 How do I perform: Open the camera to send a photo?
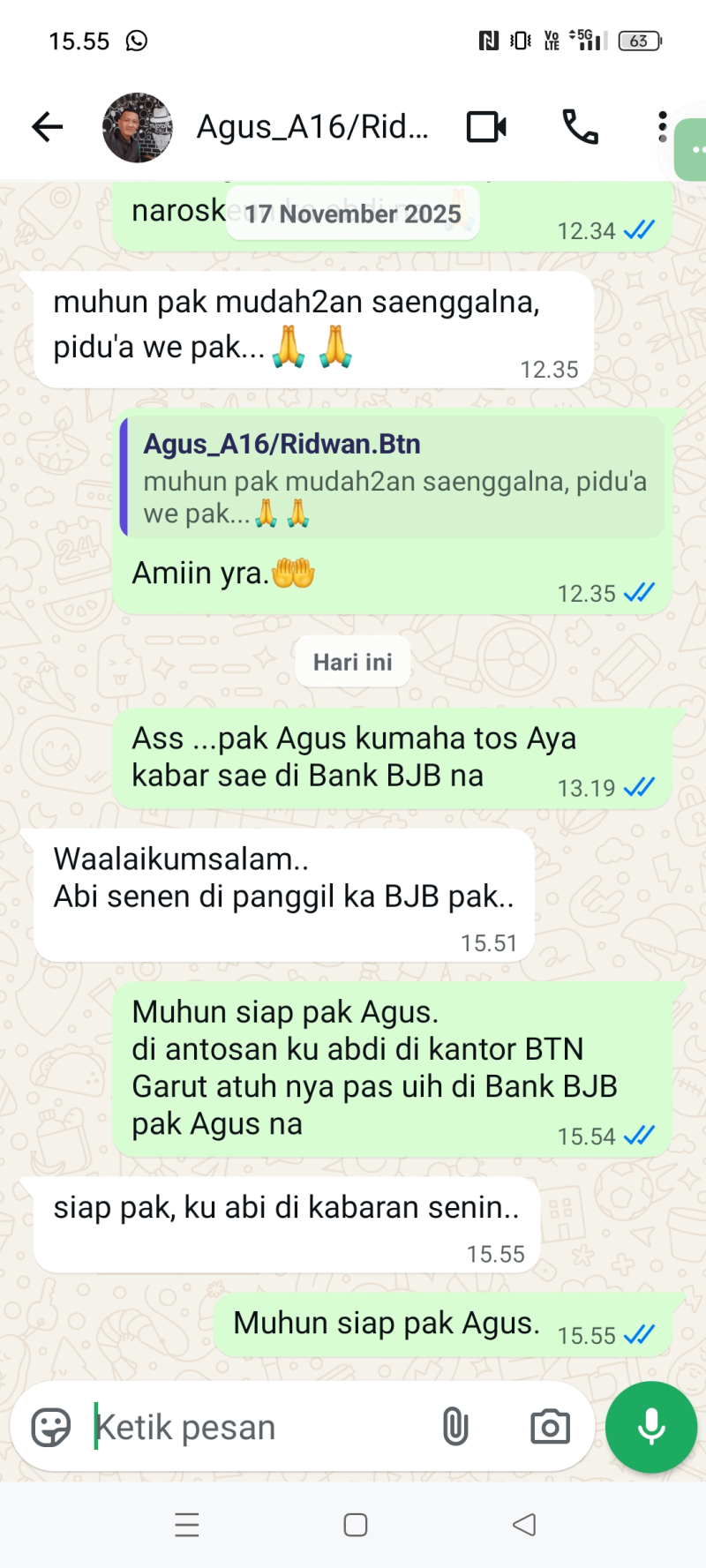point(550,1427)
